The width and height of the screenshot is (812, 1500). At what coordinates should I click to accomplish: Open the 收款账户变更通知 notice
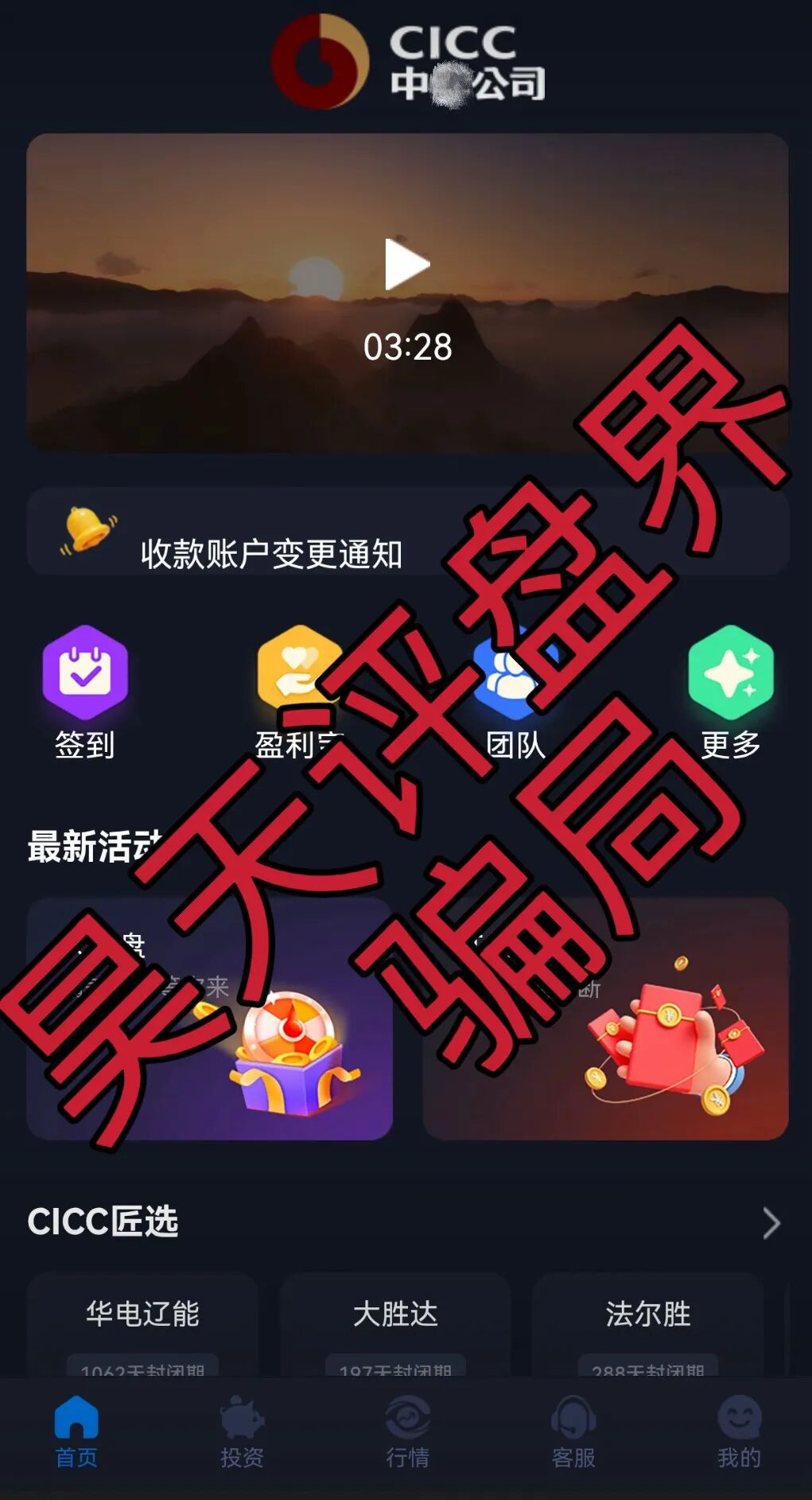coord(270,553)
